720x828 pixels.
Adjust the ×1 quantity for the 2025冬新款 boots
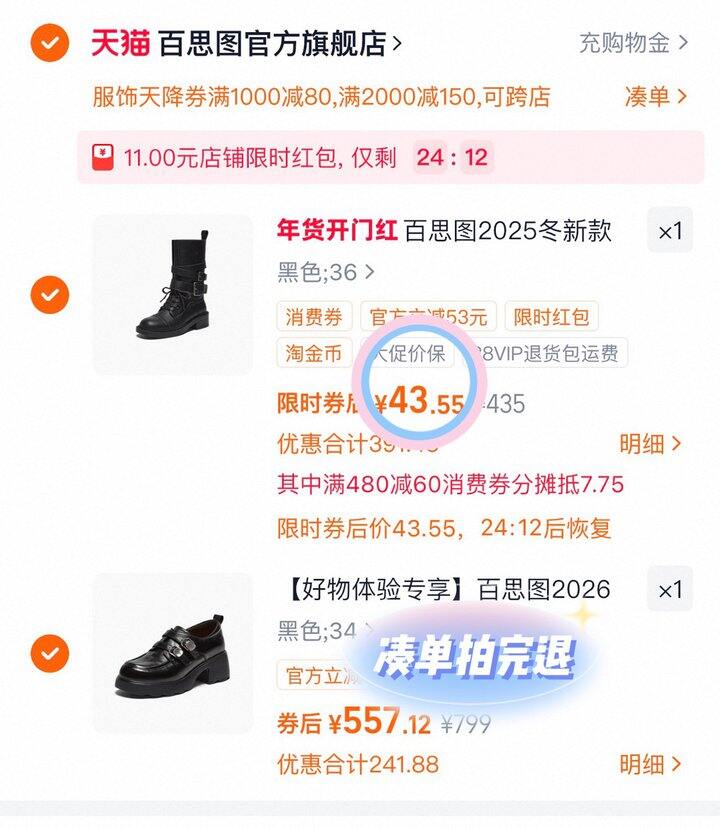[x=669, y=231]
